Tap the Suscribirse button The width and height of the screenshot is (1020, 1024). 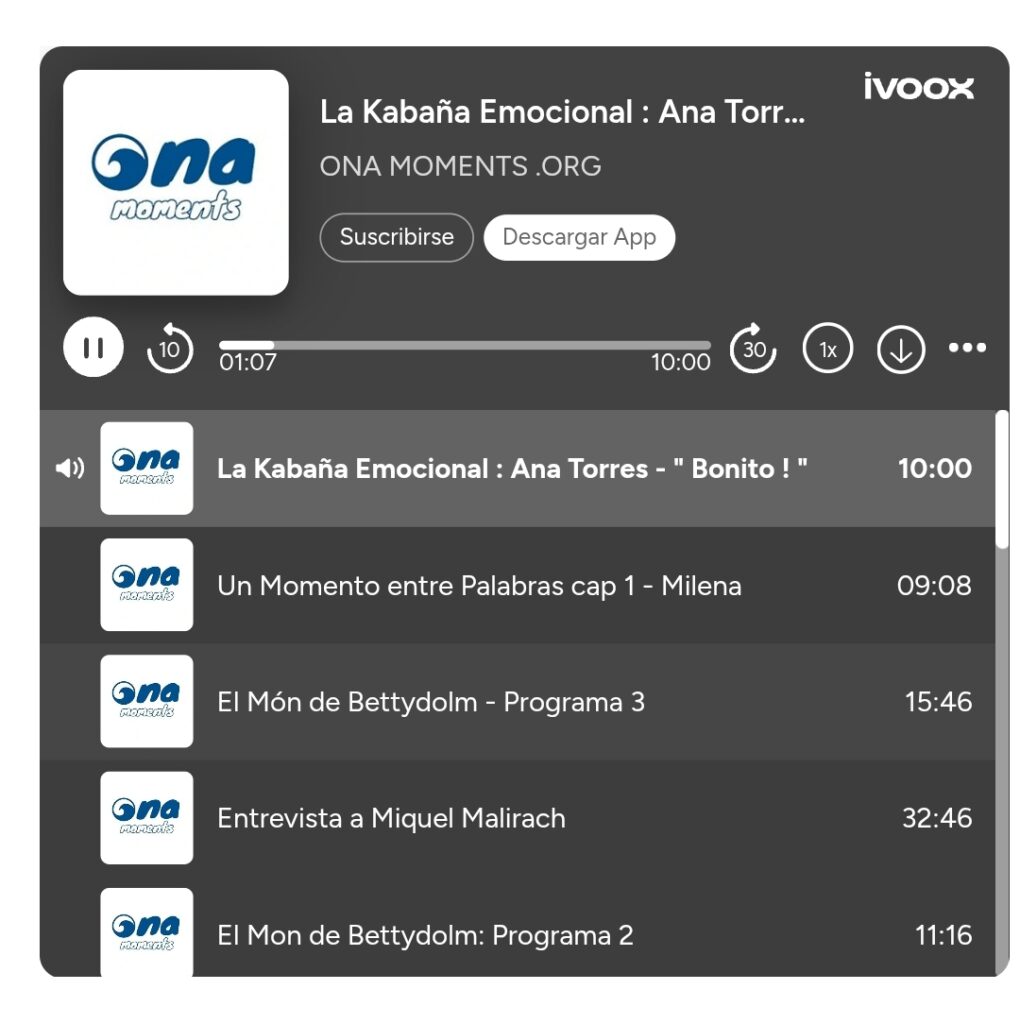click(x=396, y=237)
